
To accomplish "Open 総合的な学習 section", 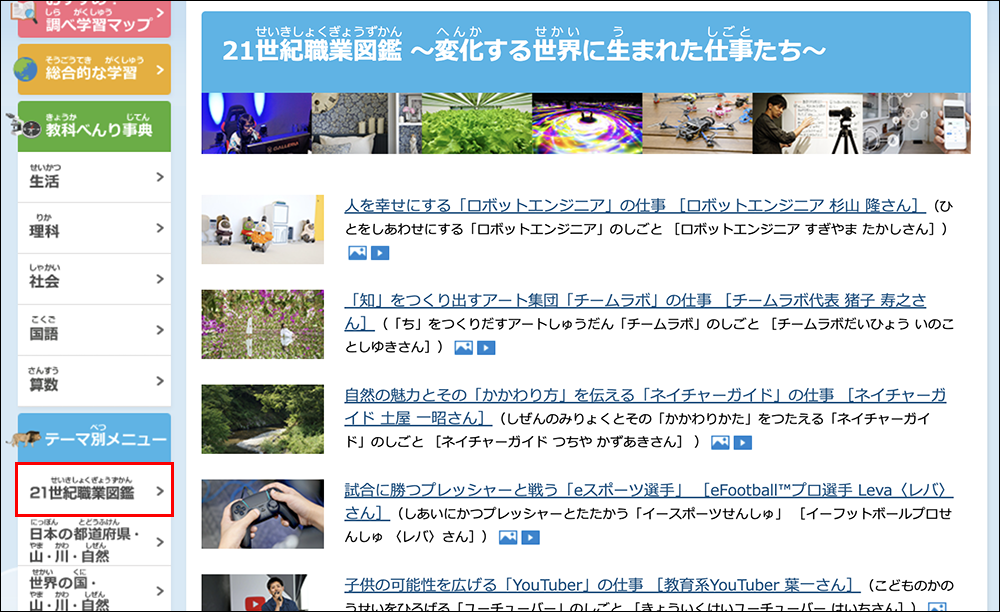I will (94, 70).
